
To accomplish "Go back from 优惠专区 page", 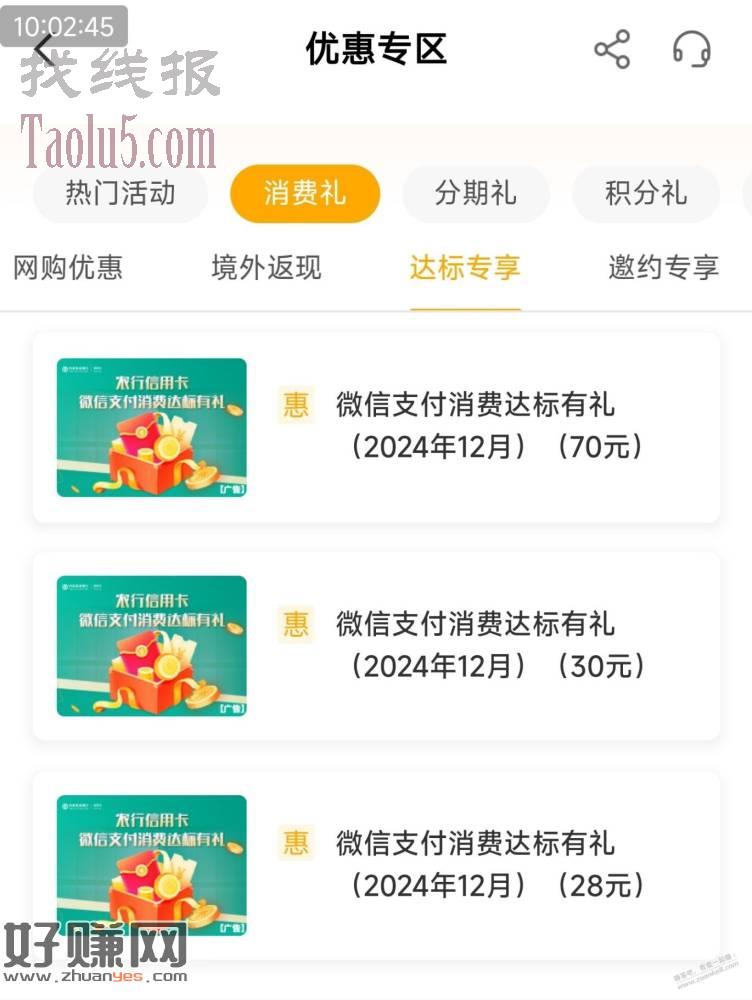I will click(x=42, y=48).
